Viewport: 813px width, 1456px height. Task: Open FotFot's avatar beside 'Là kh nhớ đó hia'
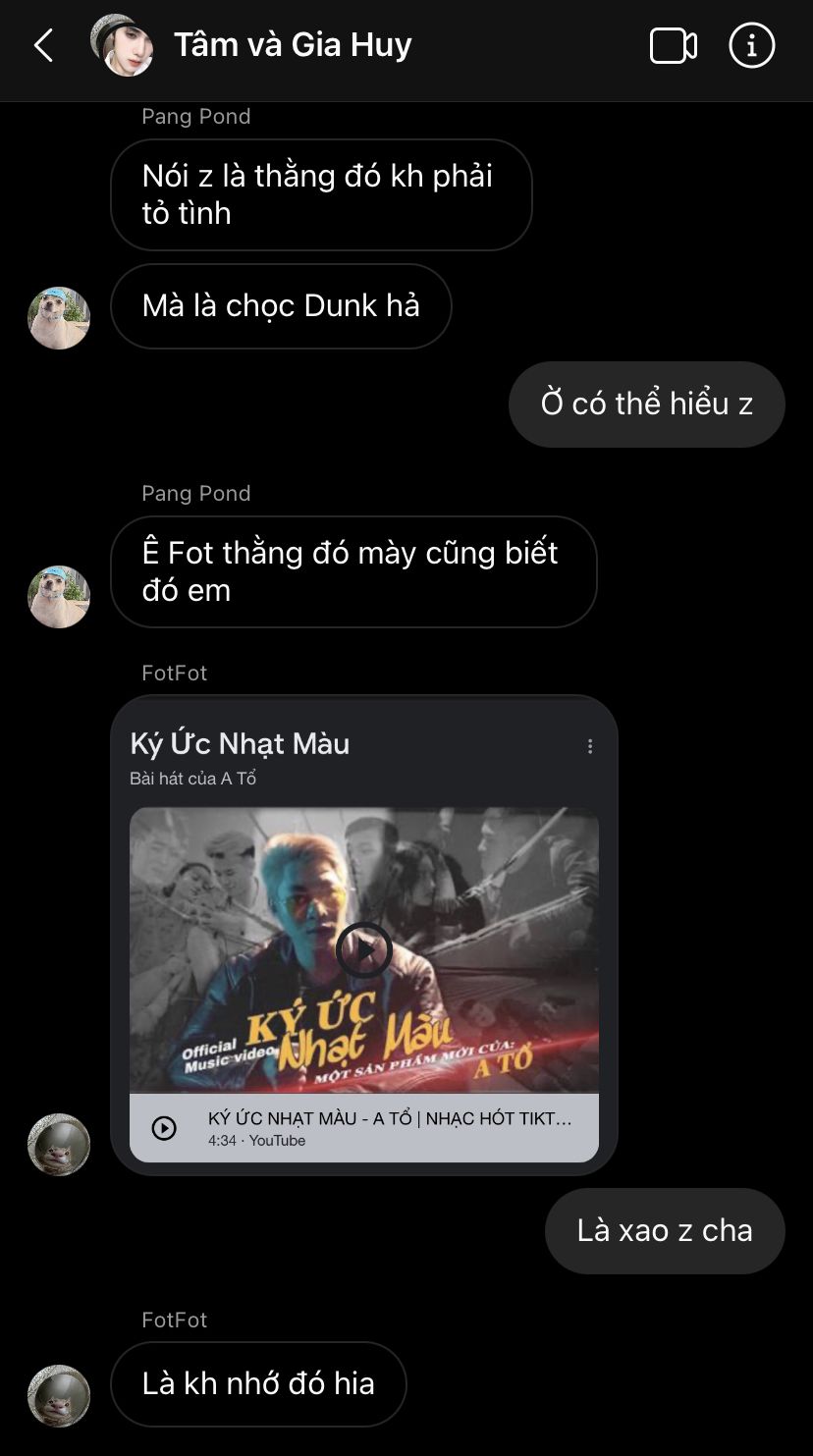coord(59,1395)
